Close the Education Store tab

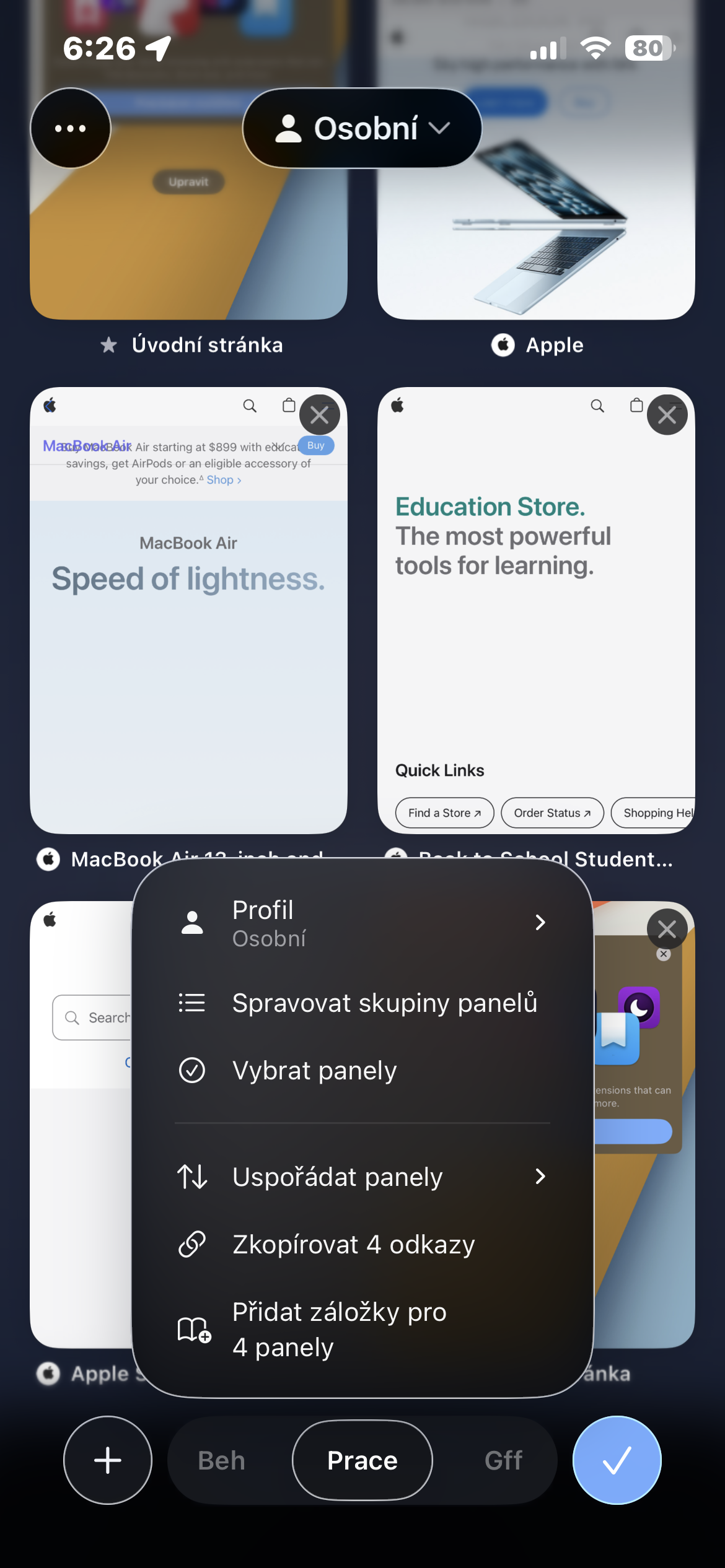click(x=667, y=415)
